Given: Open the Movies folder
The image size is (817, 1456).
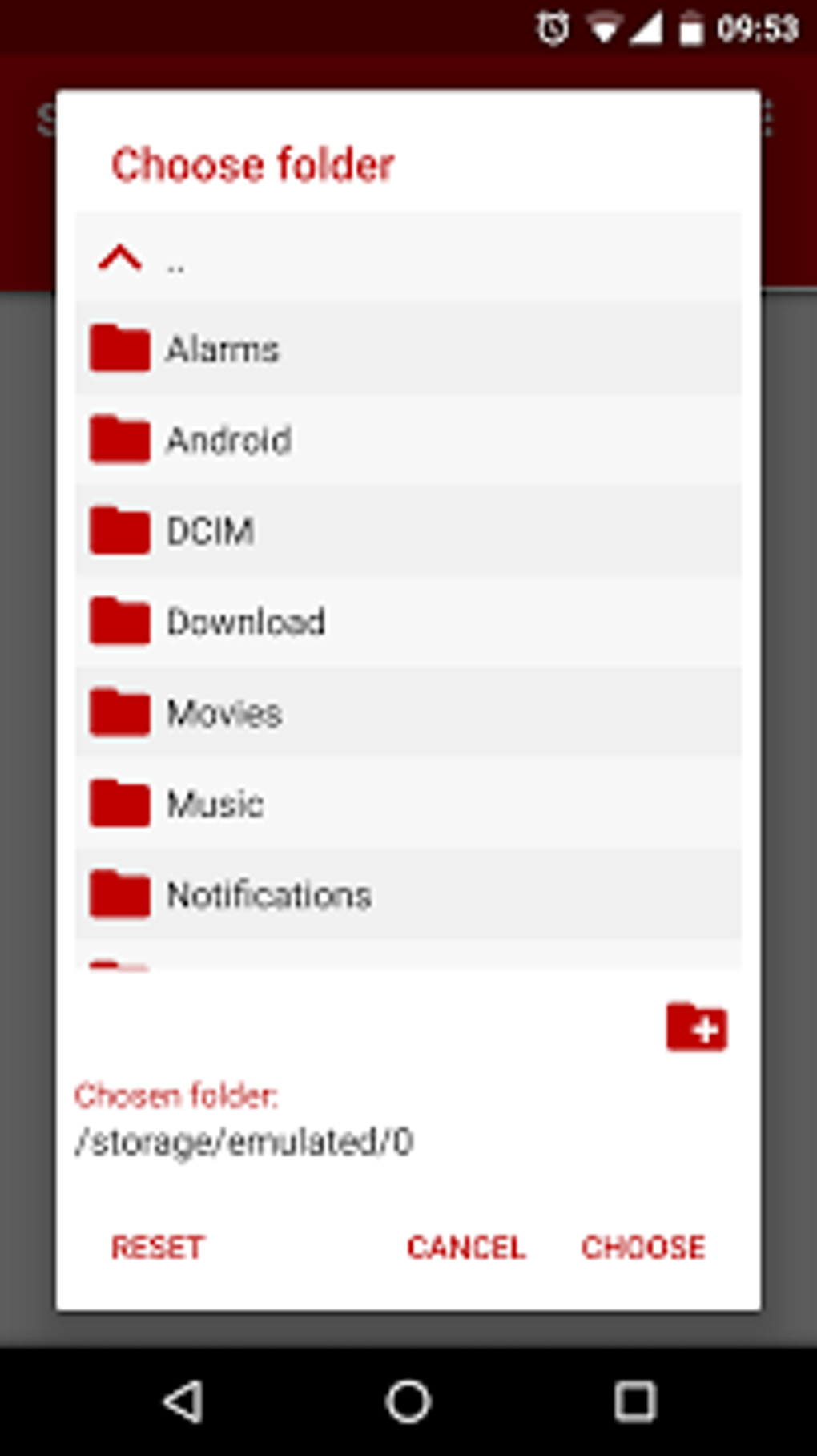Looking at the screenshot, I should click(408, 712).
